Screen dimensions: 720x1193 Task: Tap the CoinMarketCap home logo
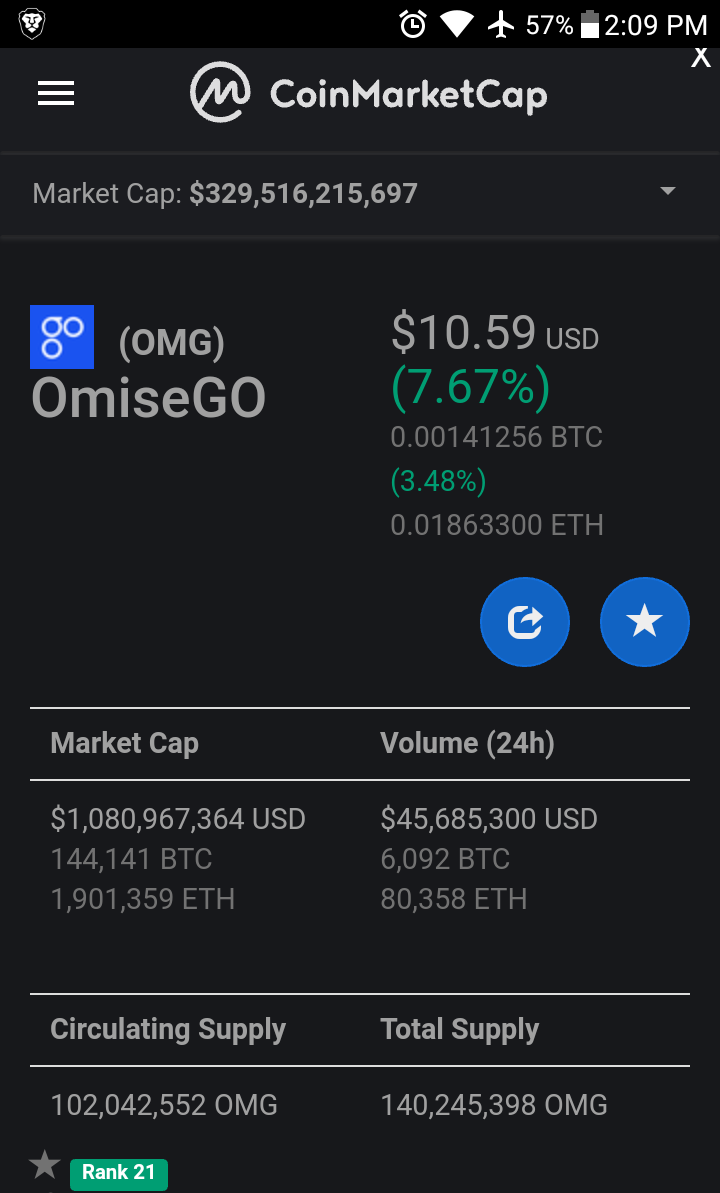[368, 93]
